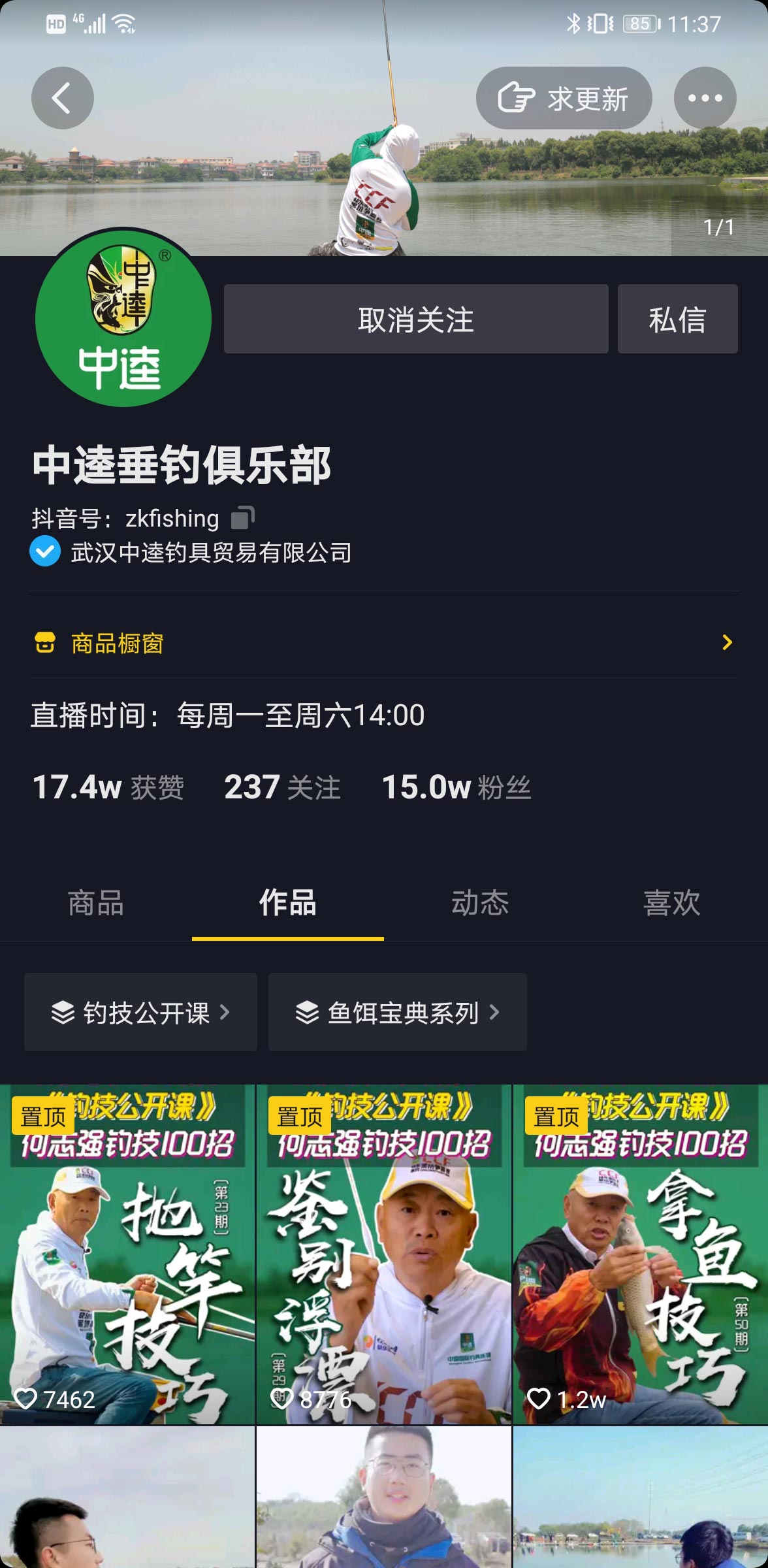Viewport: 768px width, 1568px height.
Task: Select the 作品 tab
Action: click(x=288, y=904)
